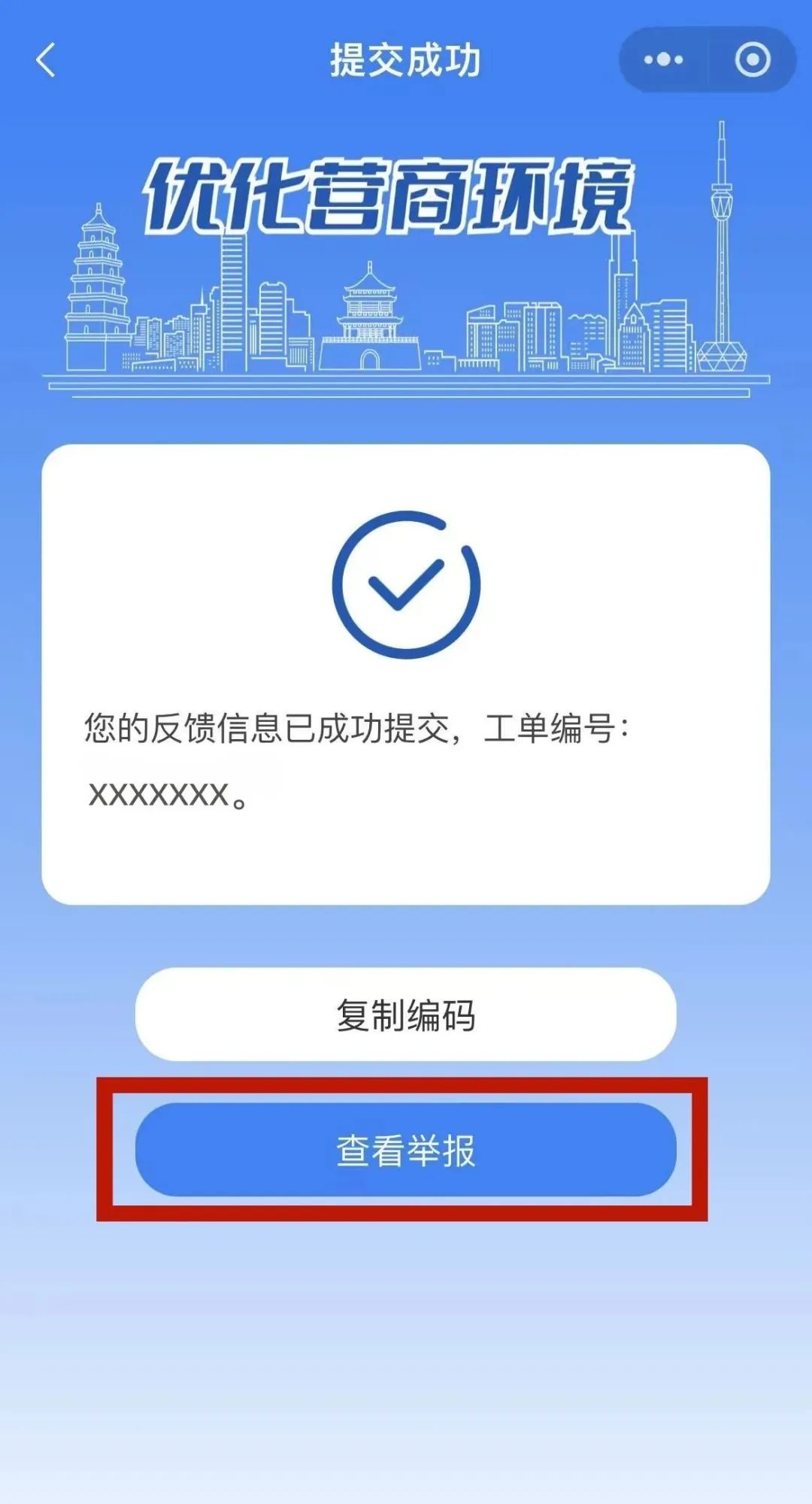812x1504 pixels.
Task: Tap the 复制编码 button
Action: (406, 1014)
